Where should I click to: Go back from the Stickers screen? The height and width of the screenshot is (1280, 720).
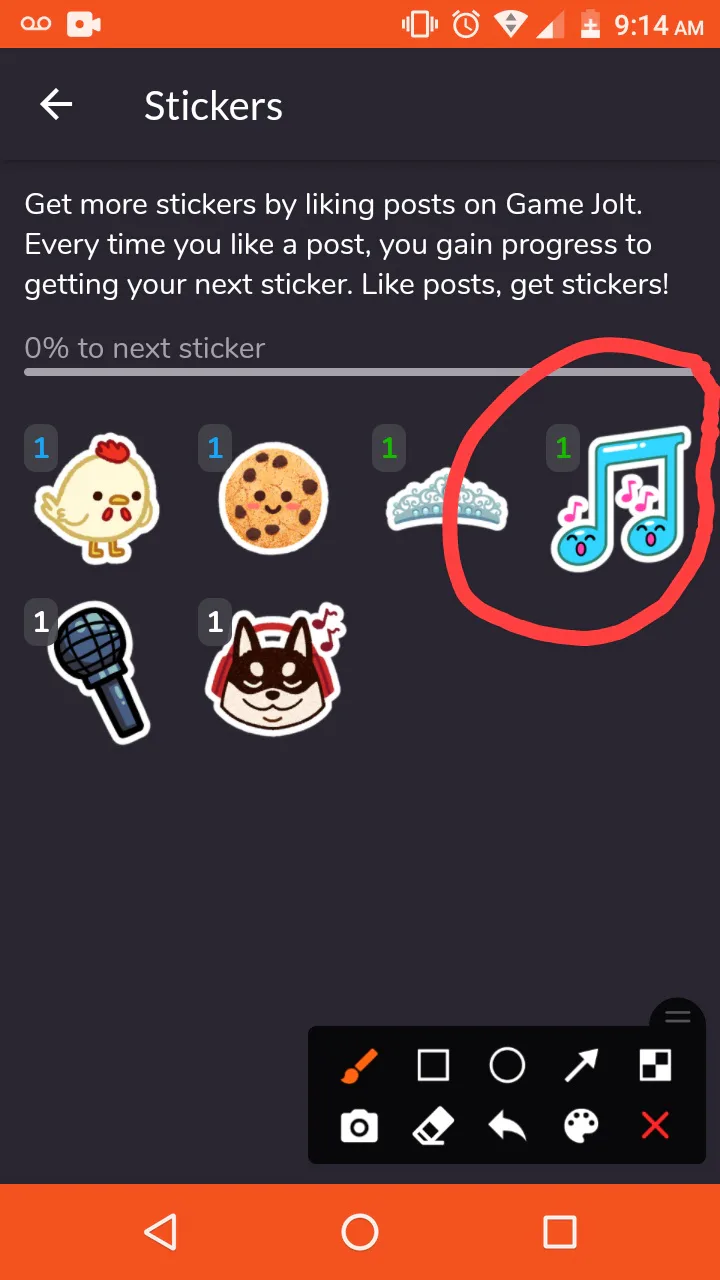coord(56,105)
